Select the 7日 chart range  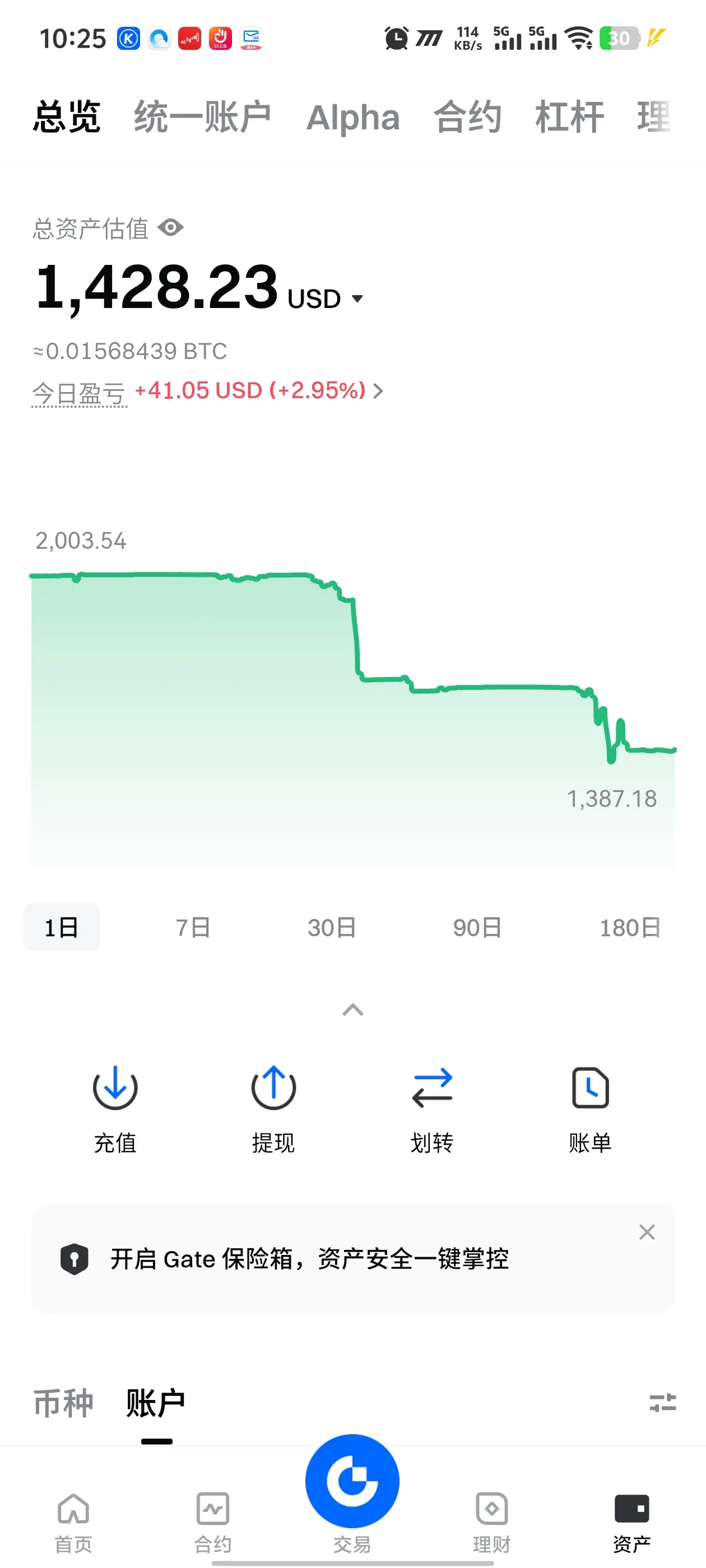coord(193,927)
